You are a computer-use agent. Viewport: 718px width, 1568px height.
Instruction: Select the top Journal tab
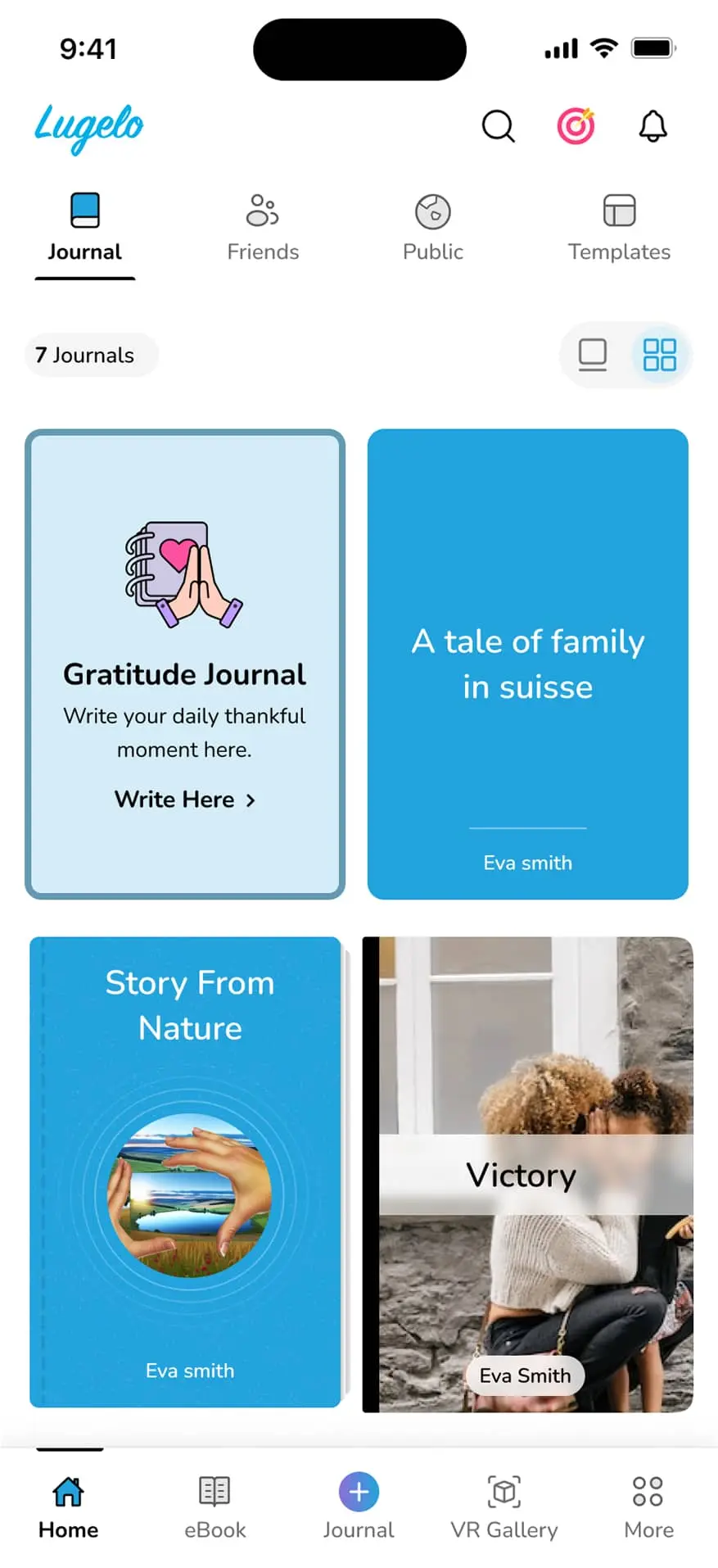coord(84,228)
